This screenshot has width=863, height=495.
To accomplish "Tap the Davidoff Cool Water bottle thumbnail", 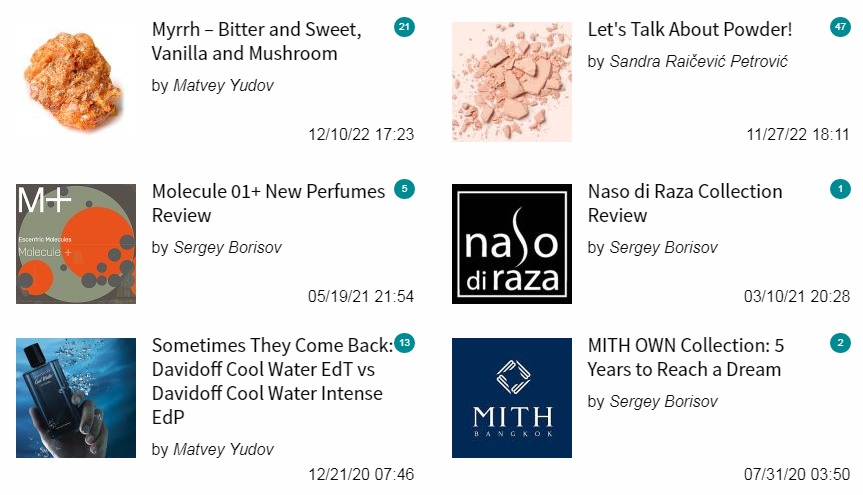I will pos(76,398).
